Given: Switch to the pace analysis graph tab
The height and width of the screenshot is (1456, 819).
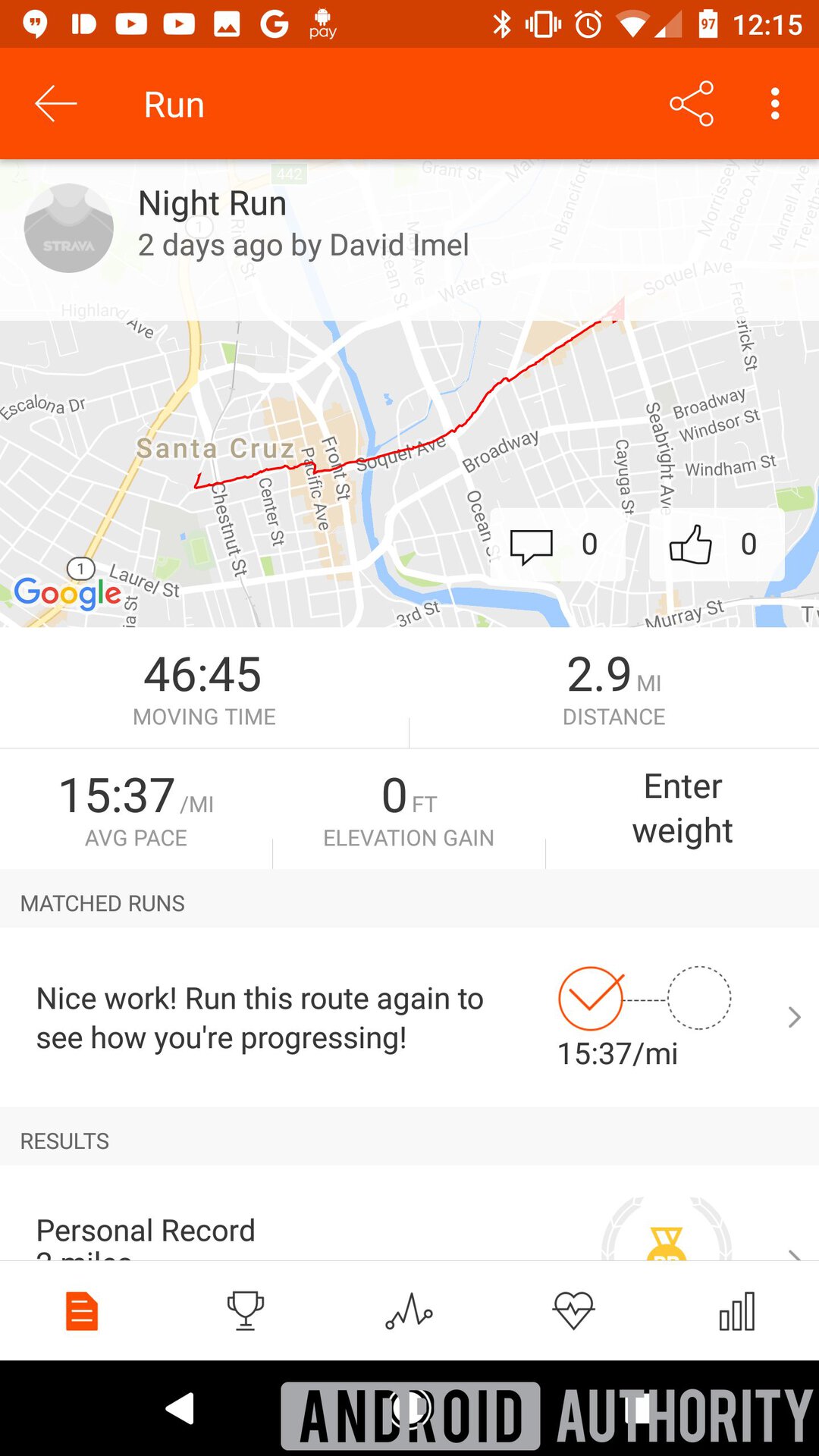Looking at the screenshot, I should click(x=409, y=1311).
